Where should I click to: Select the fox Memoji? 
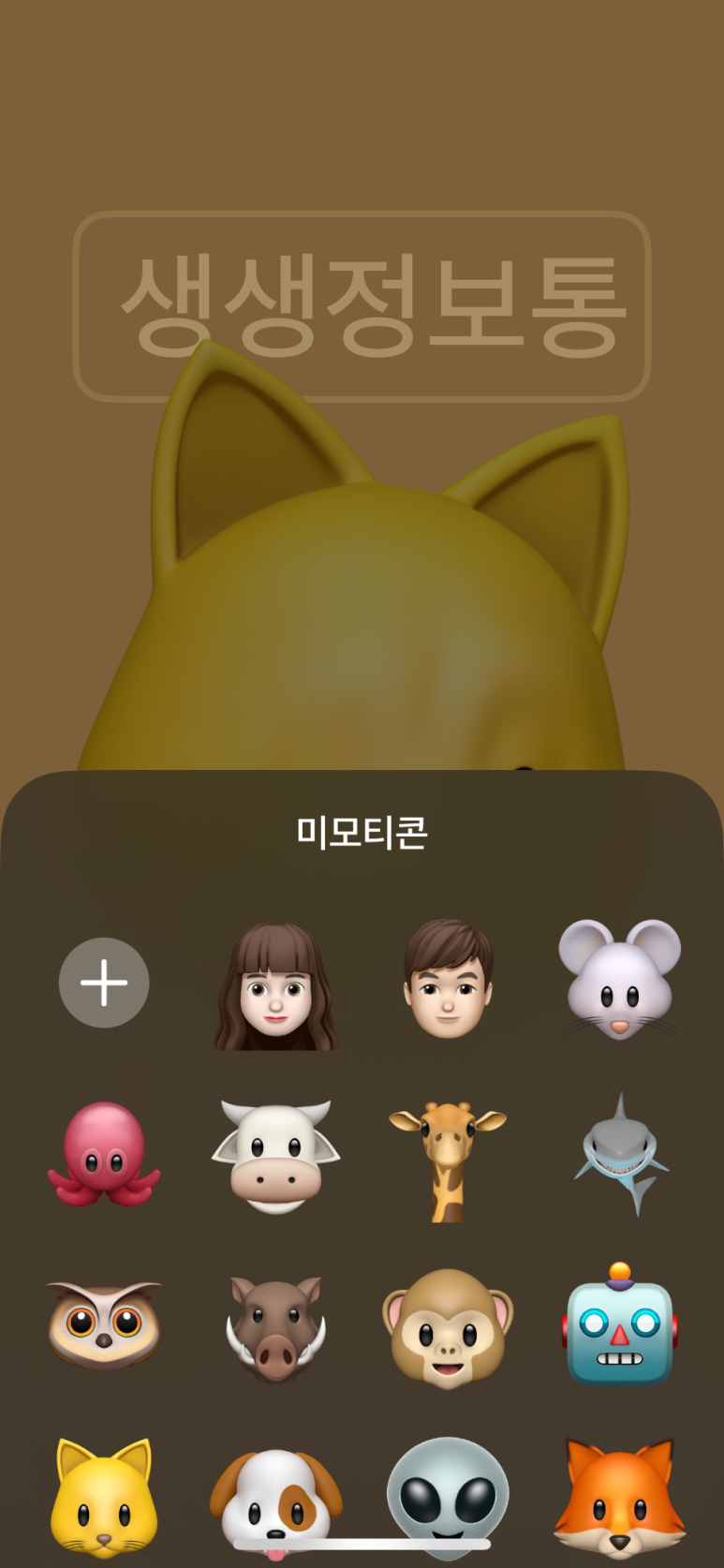[620, 1497]
